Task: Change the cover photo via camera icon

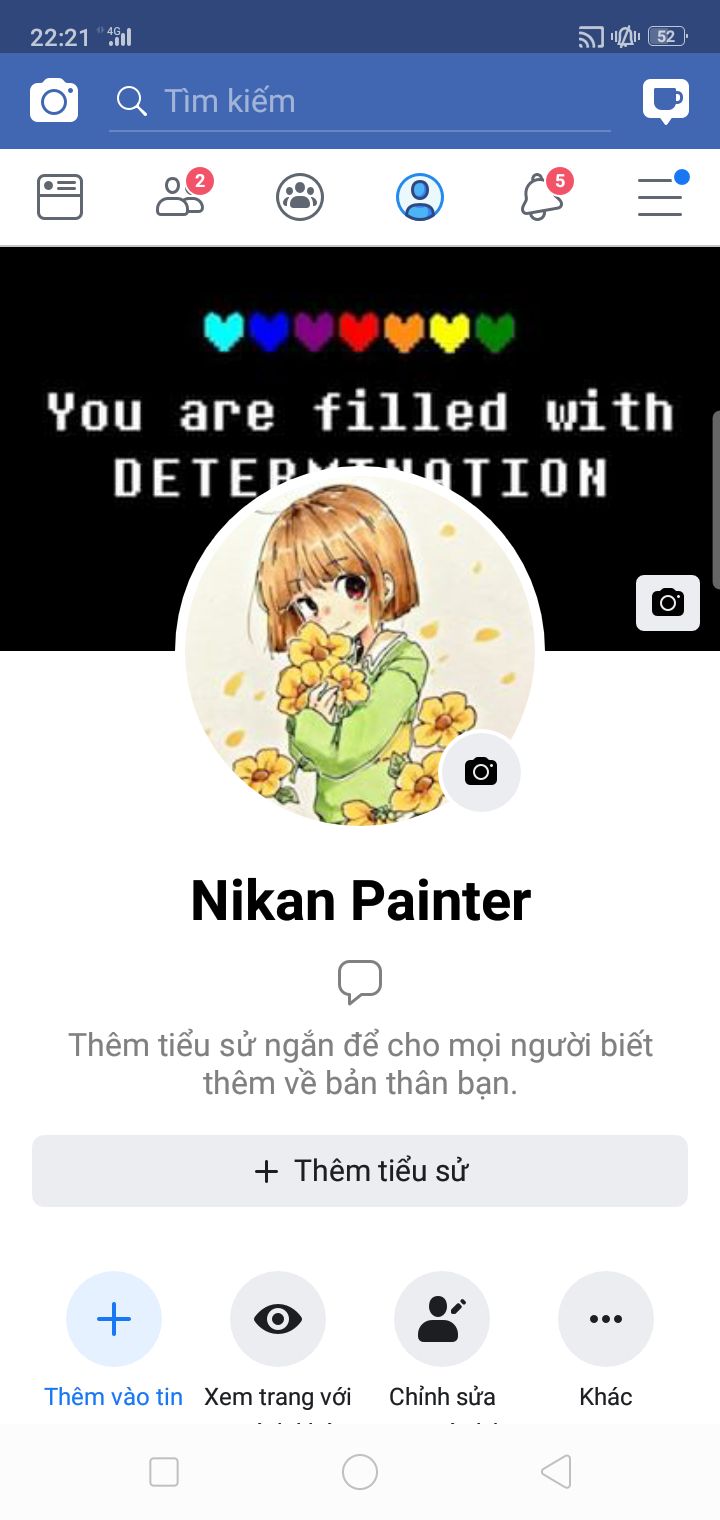Action: (x=668, y=603)
